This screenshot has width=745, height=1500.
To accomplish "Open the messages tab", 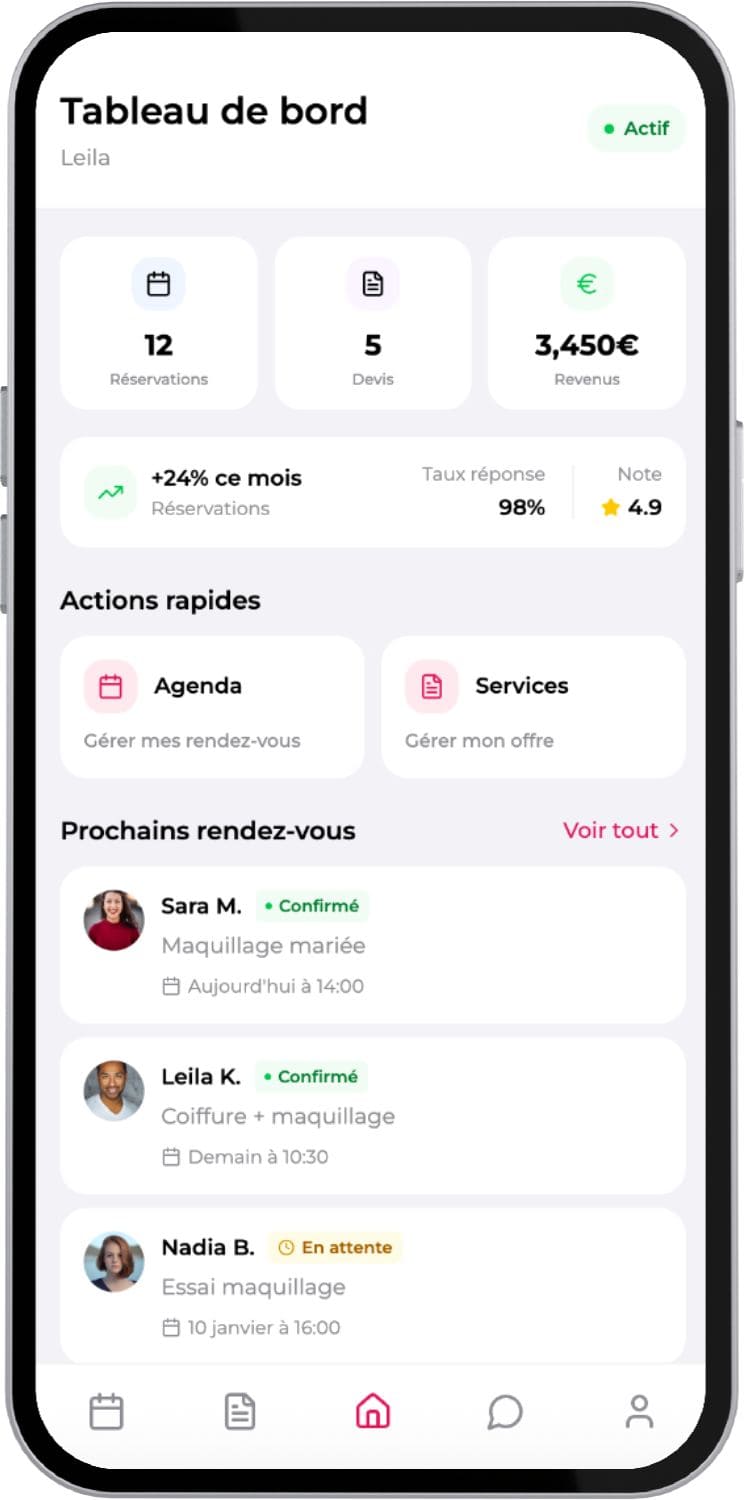I will [x=505, y=1412].
